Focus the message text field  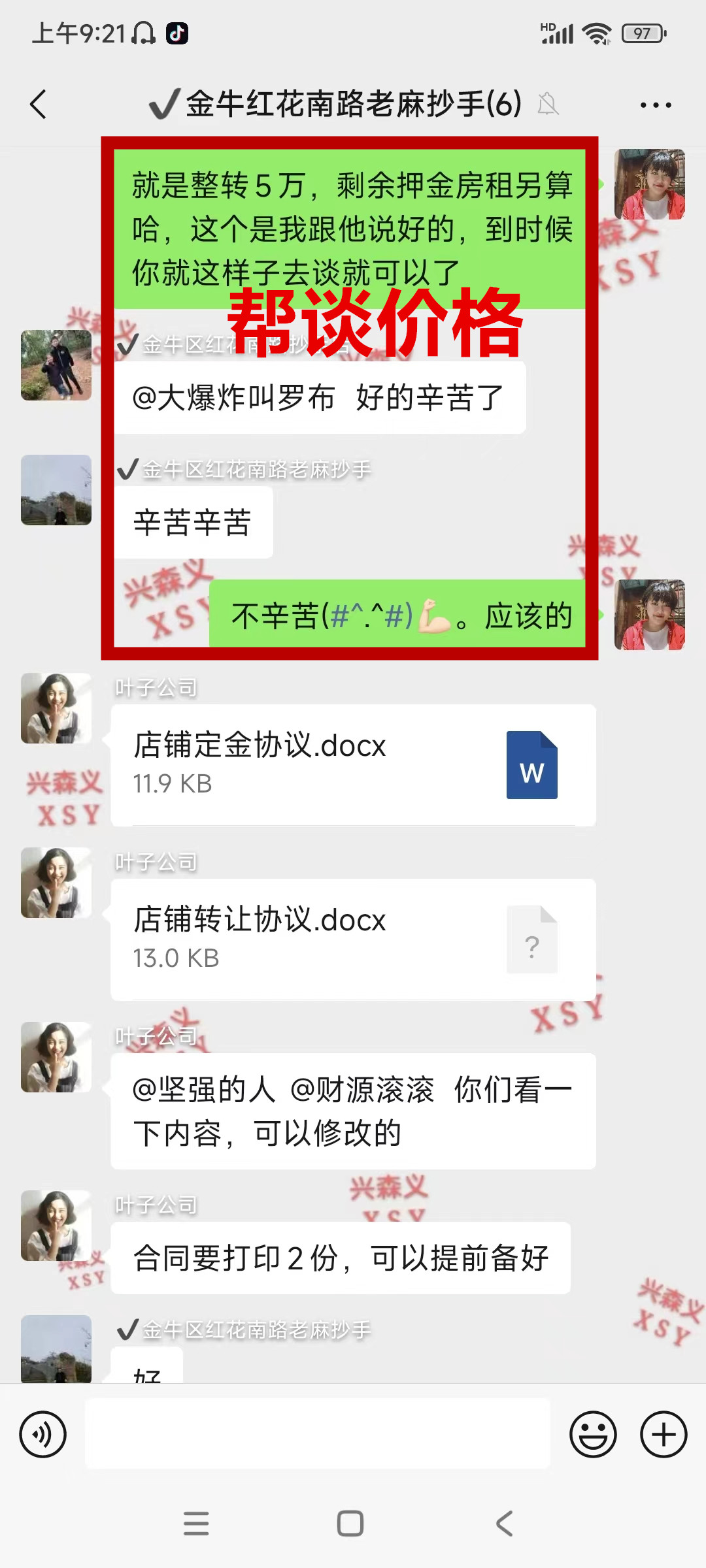318,1434
